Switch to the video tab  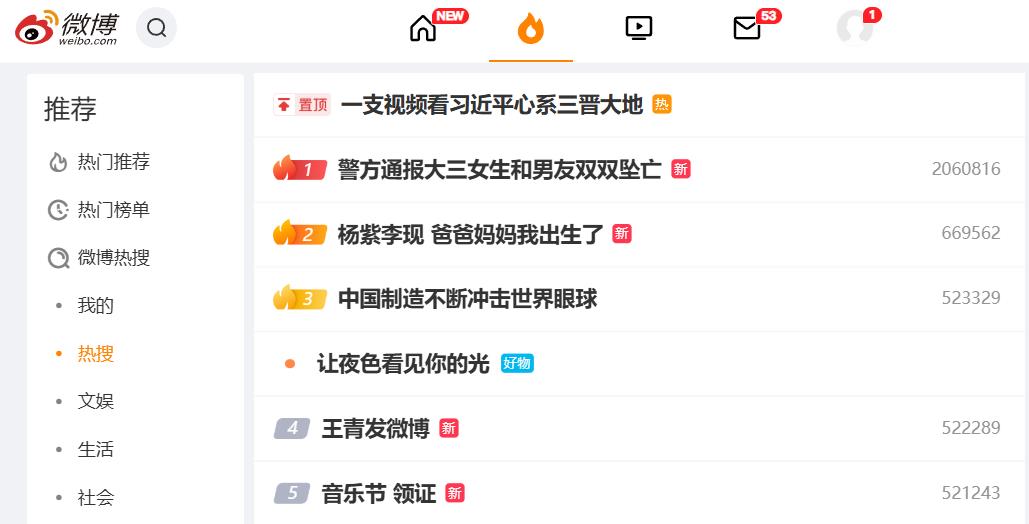click(639, 28)
